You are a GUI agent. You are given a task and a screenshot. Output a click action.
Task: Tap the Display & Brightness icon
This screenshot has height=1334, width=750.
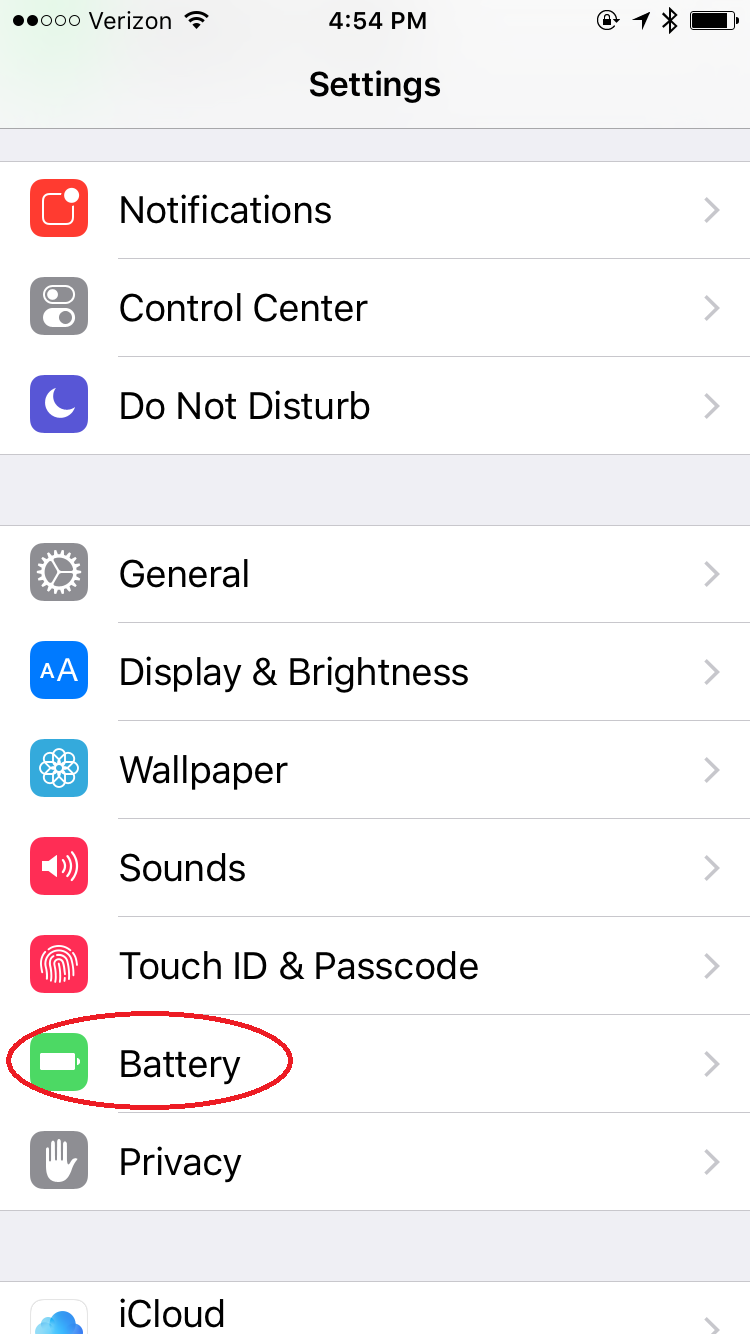coord(58,671)
